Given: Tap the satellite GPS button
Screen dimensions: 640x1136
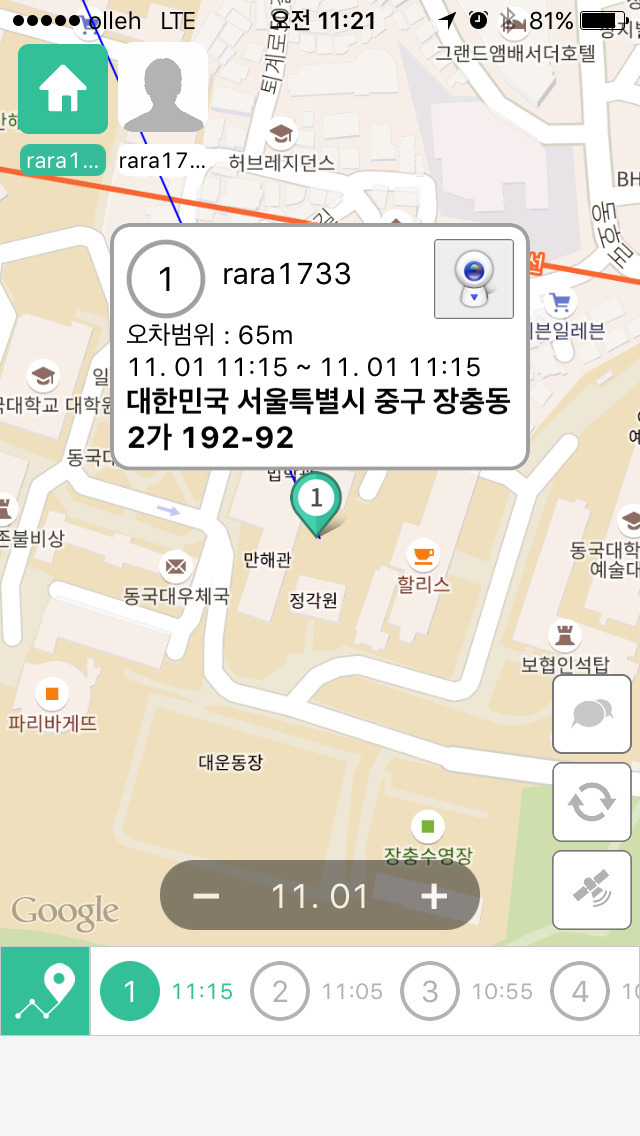Looking at the screenshot, I should coord(591,890).
